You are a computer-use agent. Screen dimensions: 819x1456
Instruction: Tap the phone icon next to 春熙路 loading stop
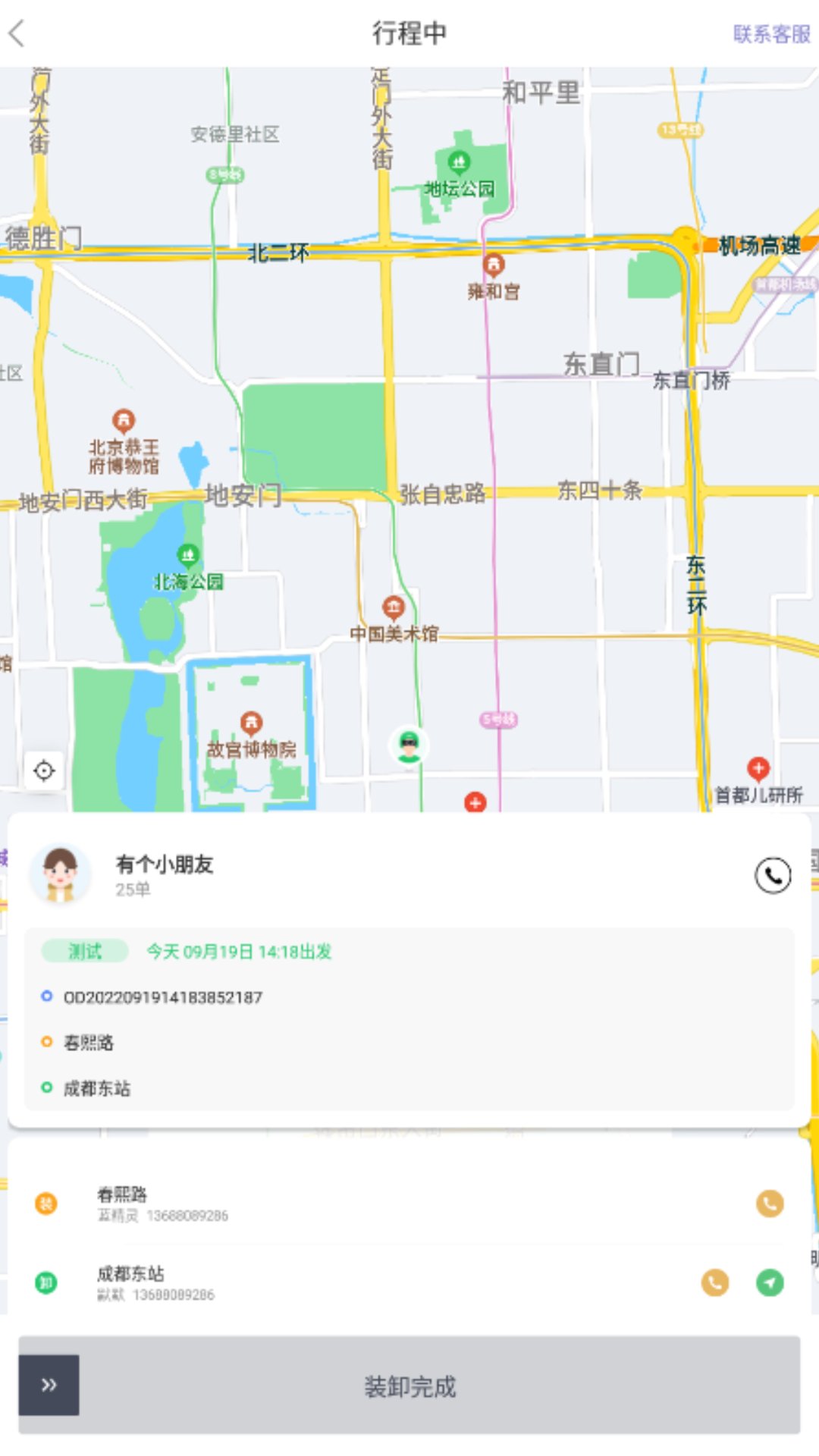tap(770, 1203)
